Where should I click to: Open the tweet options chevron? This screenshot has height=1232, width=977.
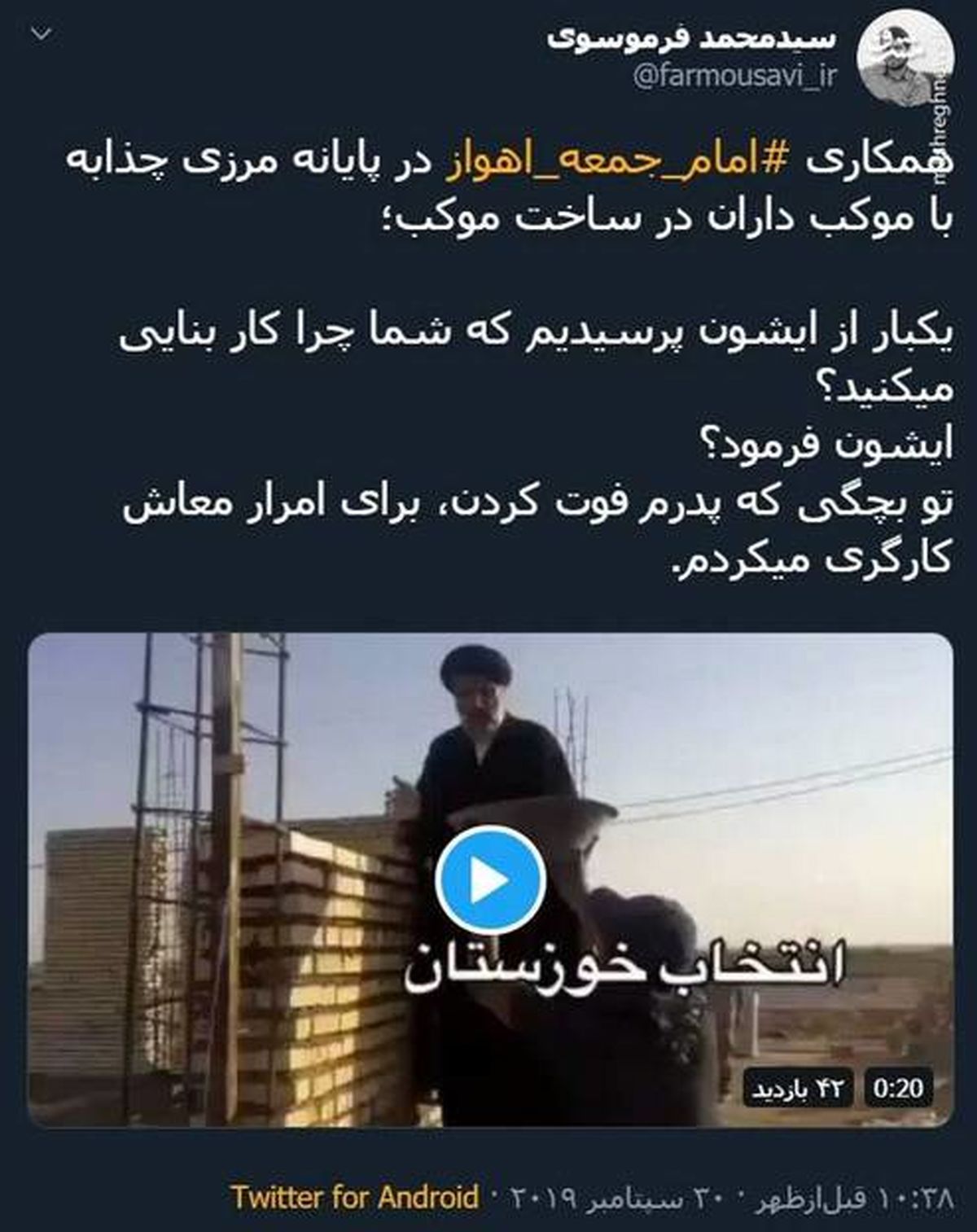(x=43, y=35)
